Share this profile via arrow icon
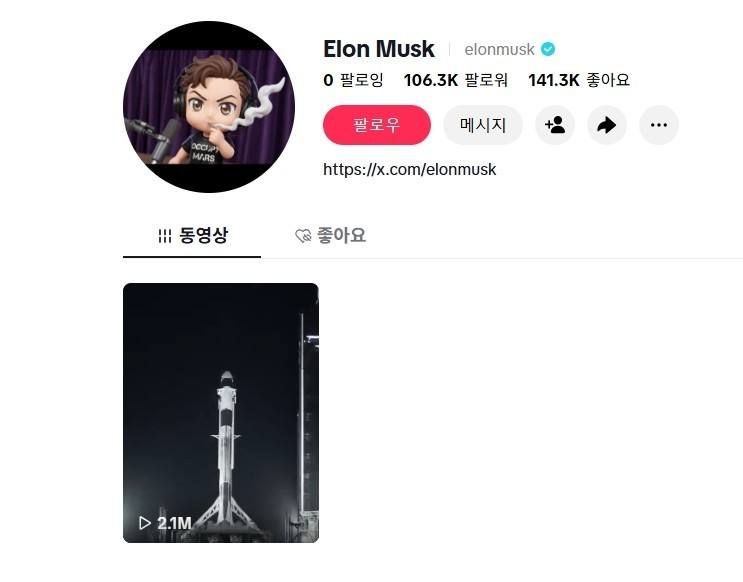The width and height of the screenshot is (743, 582). pyautogui.click(x=606, y=125)
